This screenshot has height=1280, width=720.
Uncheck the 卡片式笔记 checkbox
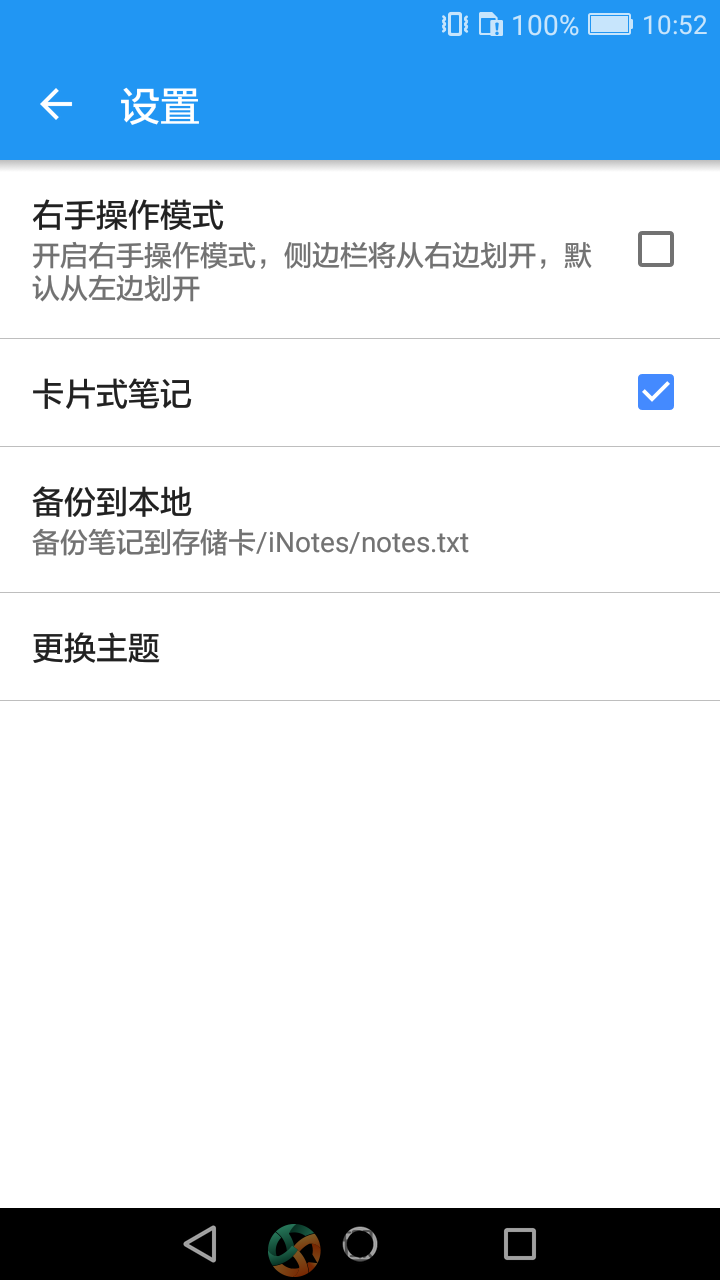point(656,392)
